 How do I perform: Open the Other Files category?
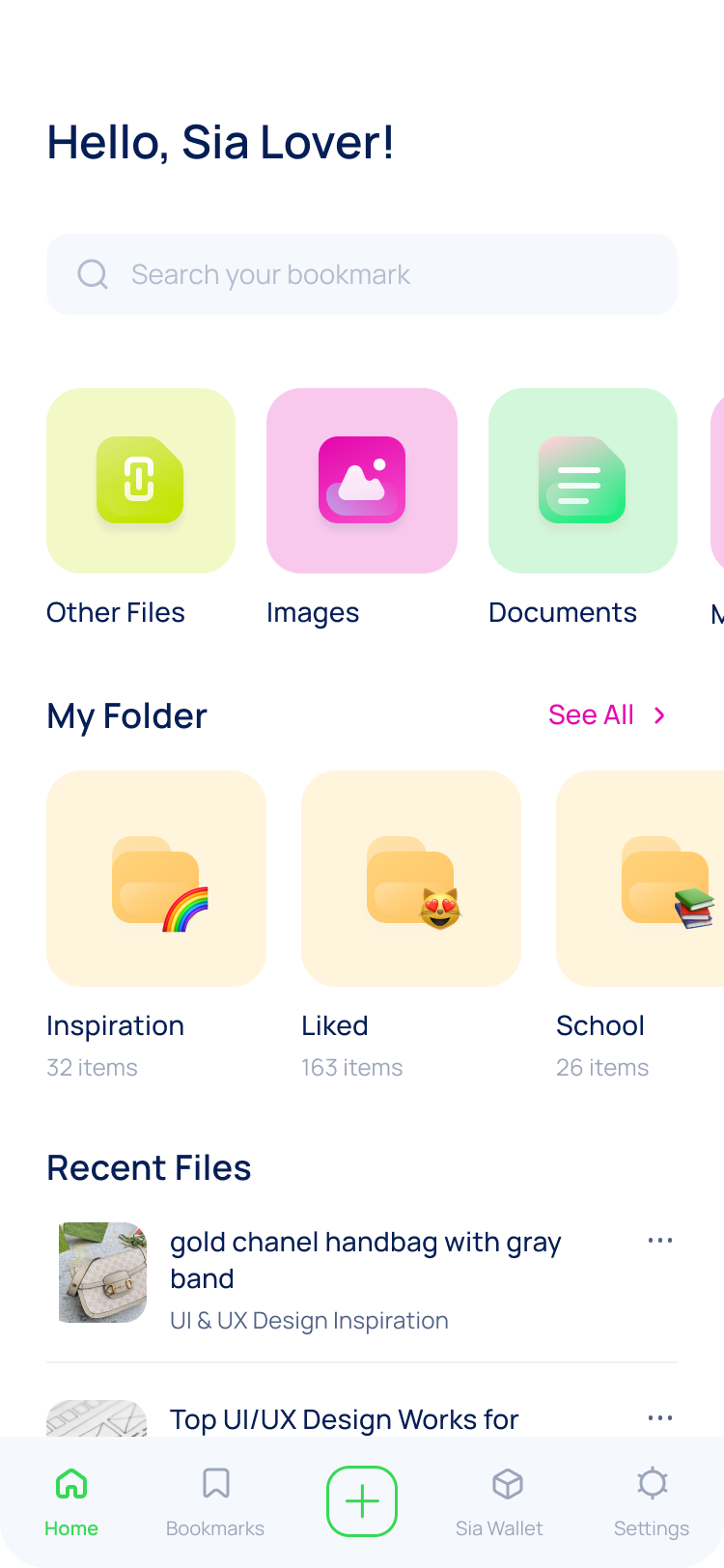pyautogui.click(x=141, y=481)
